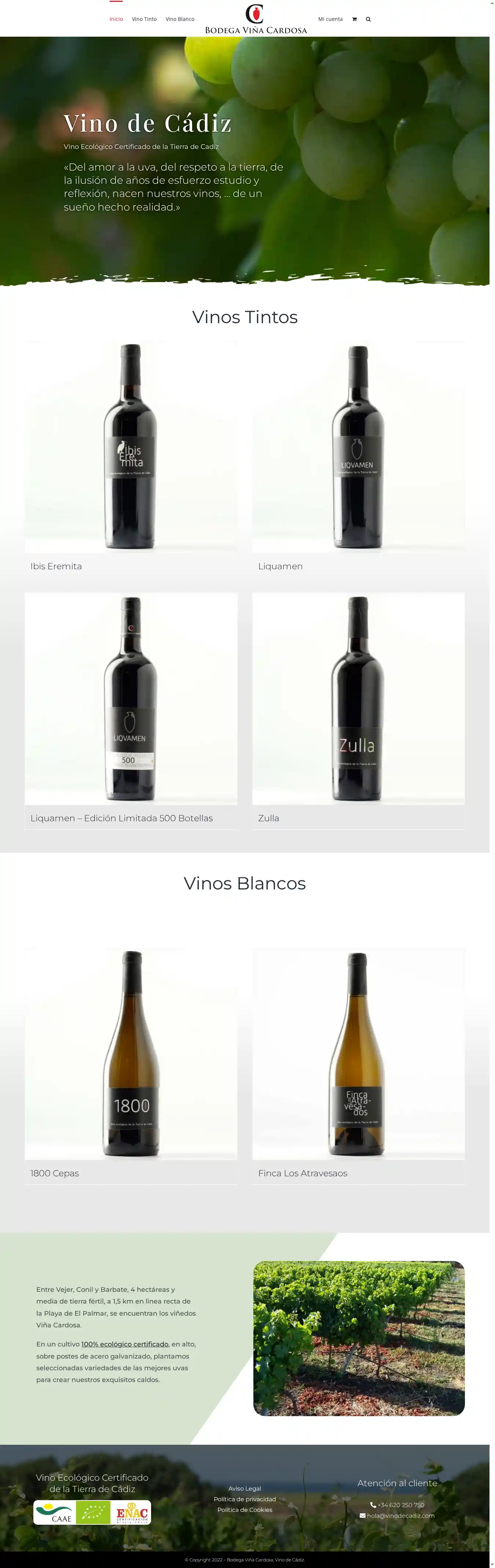495x1568 pixels.
Task: Read the Política de privacidad
Action: tap(245, 1499)
